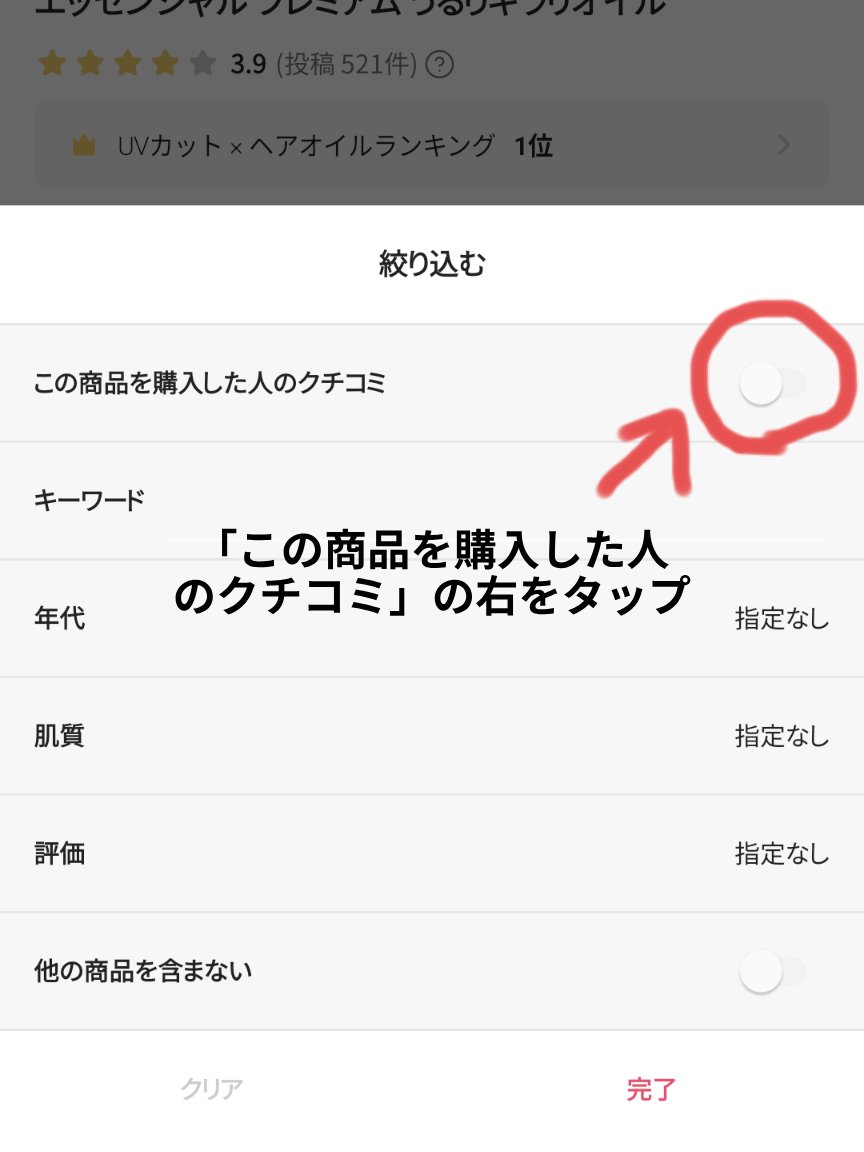This screenshot has width=864, height=1152.
Task: Tap the キーワード input row
Action: point(432,500)
